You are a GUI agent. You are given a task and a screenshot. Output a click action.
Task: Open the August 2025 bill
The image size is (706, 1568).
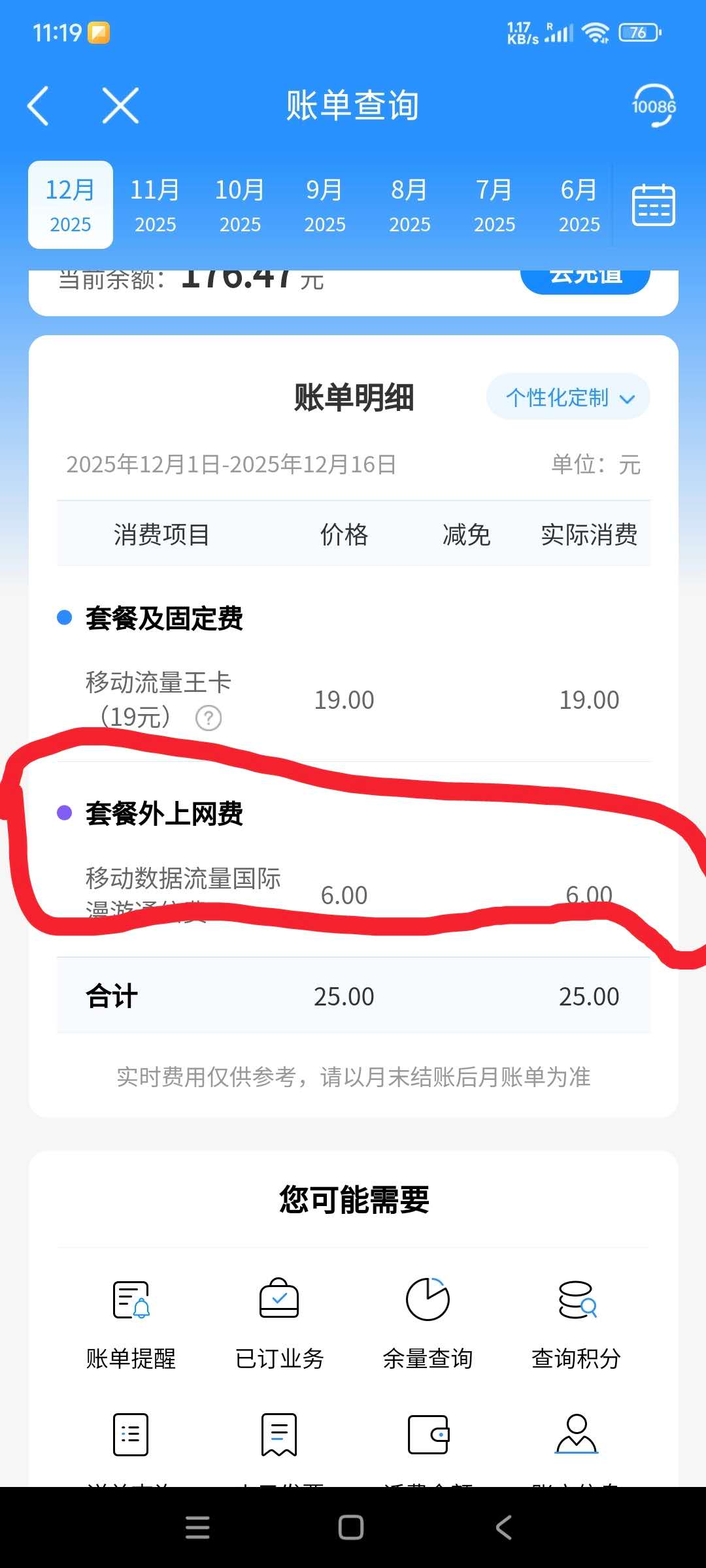click(x=410, y=206)
